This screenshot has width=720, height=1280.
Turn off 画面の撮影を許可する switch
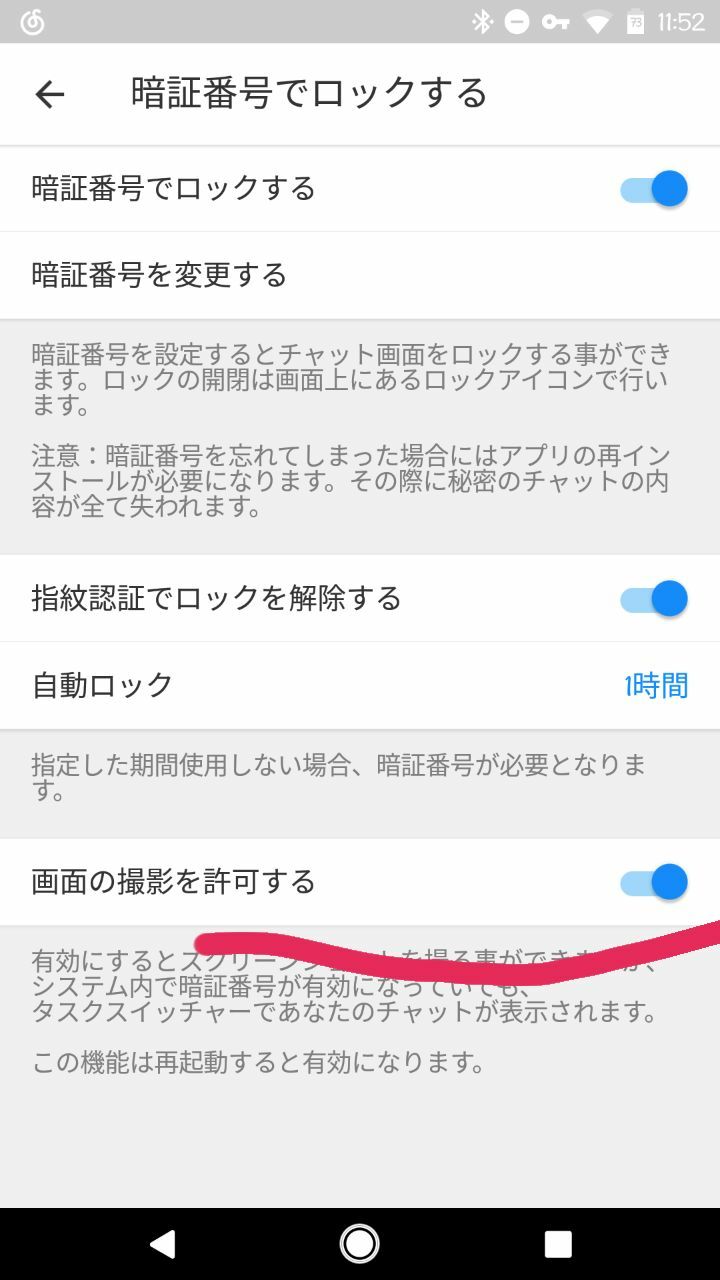pyautogui.click(x=655, y=882)
